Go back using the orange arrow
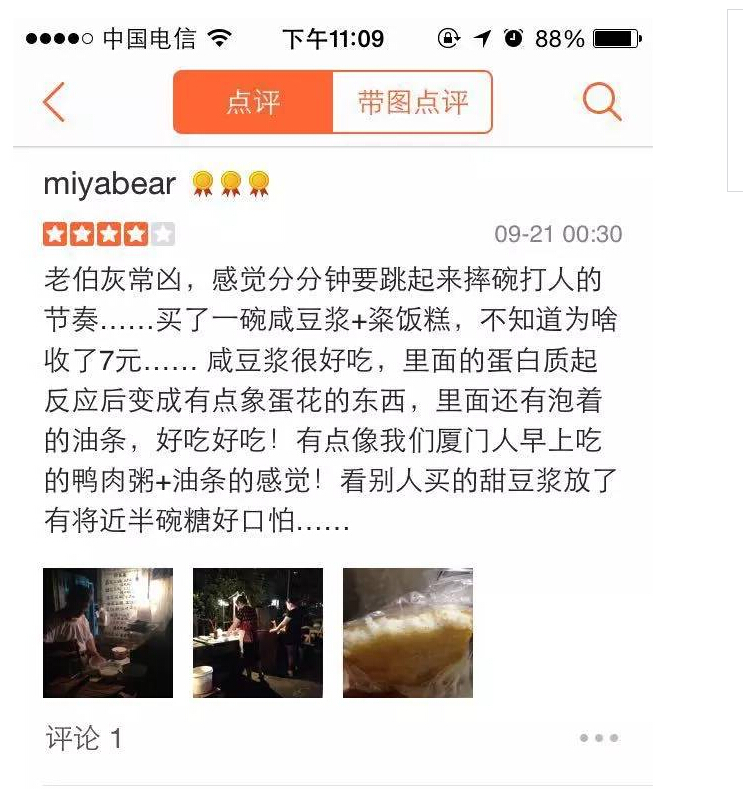The height and width of the screenshot is (789, 743). (x=54, y=102)
